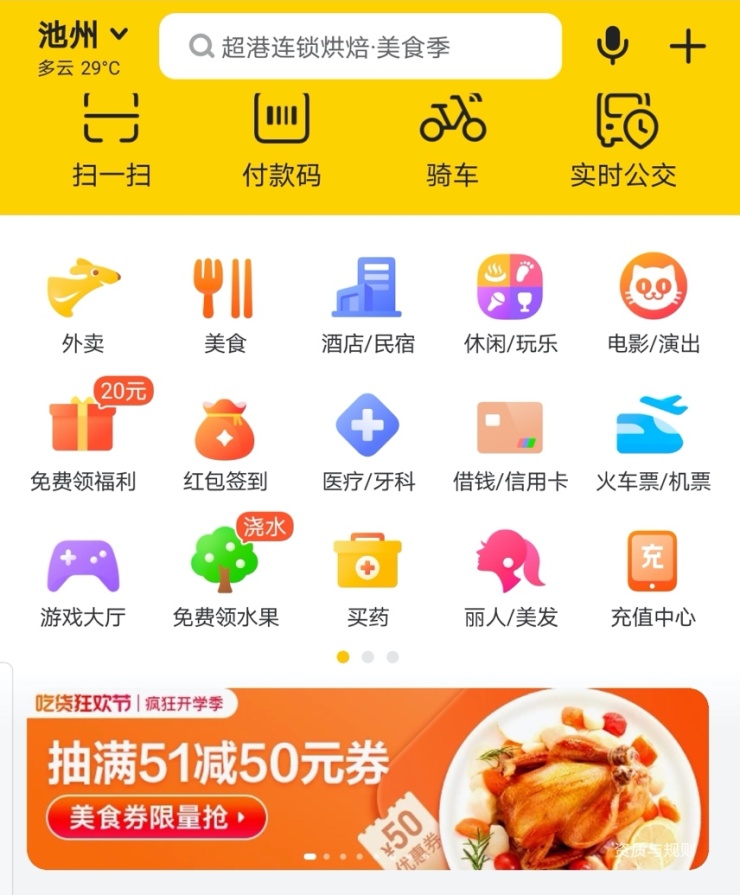
Task: Open 红包签到 red packet check-in
Action: (x=224, y=442)
